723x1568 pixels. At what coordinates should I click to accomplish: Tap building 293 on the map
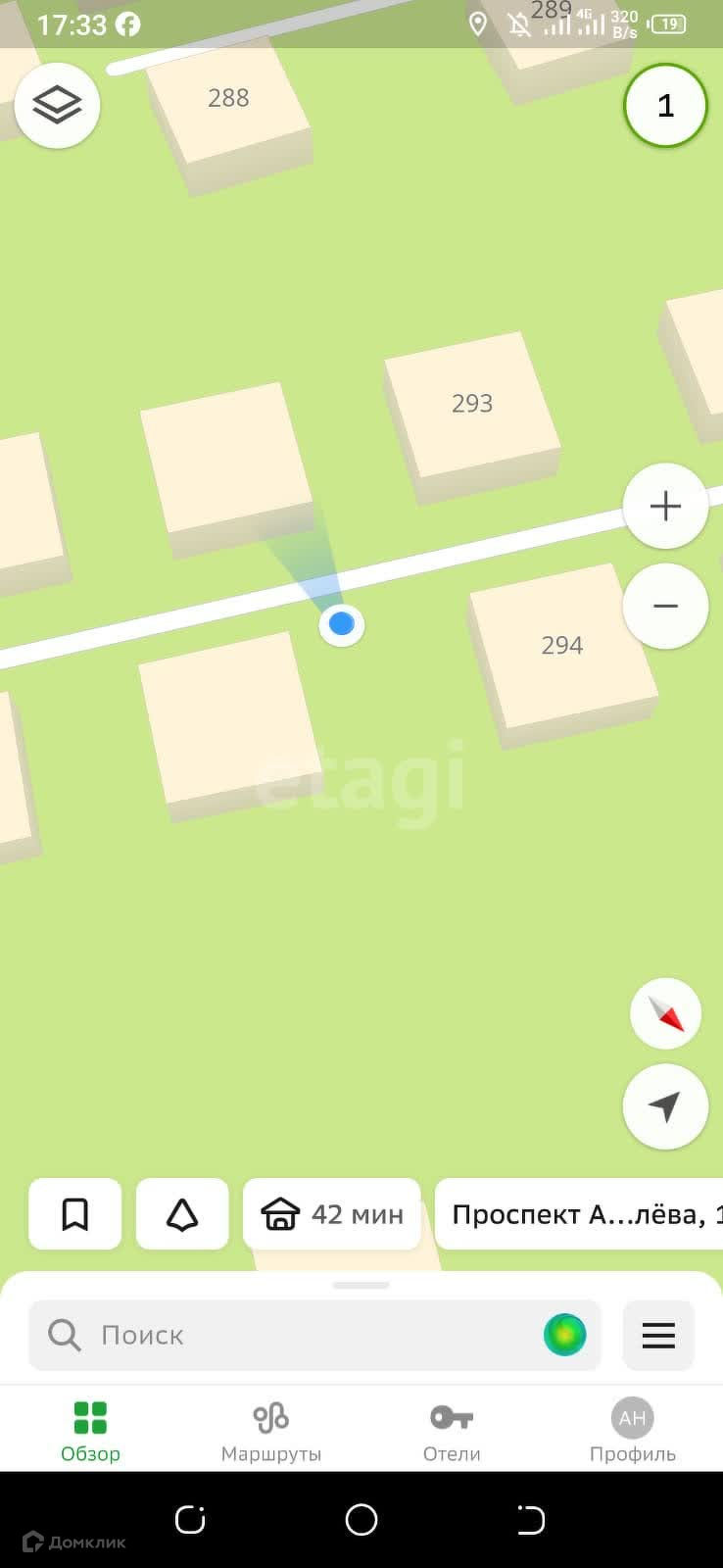[x=472, y=412]
